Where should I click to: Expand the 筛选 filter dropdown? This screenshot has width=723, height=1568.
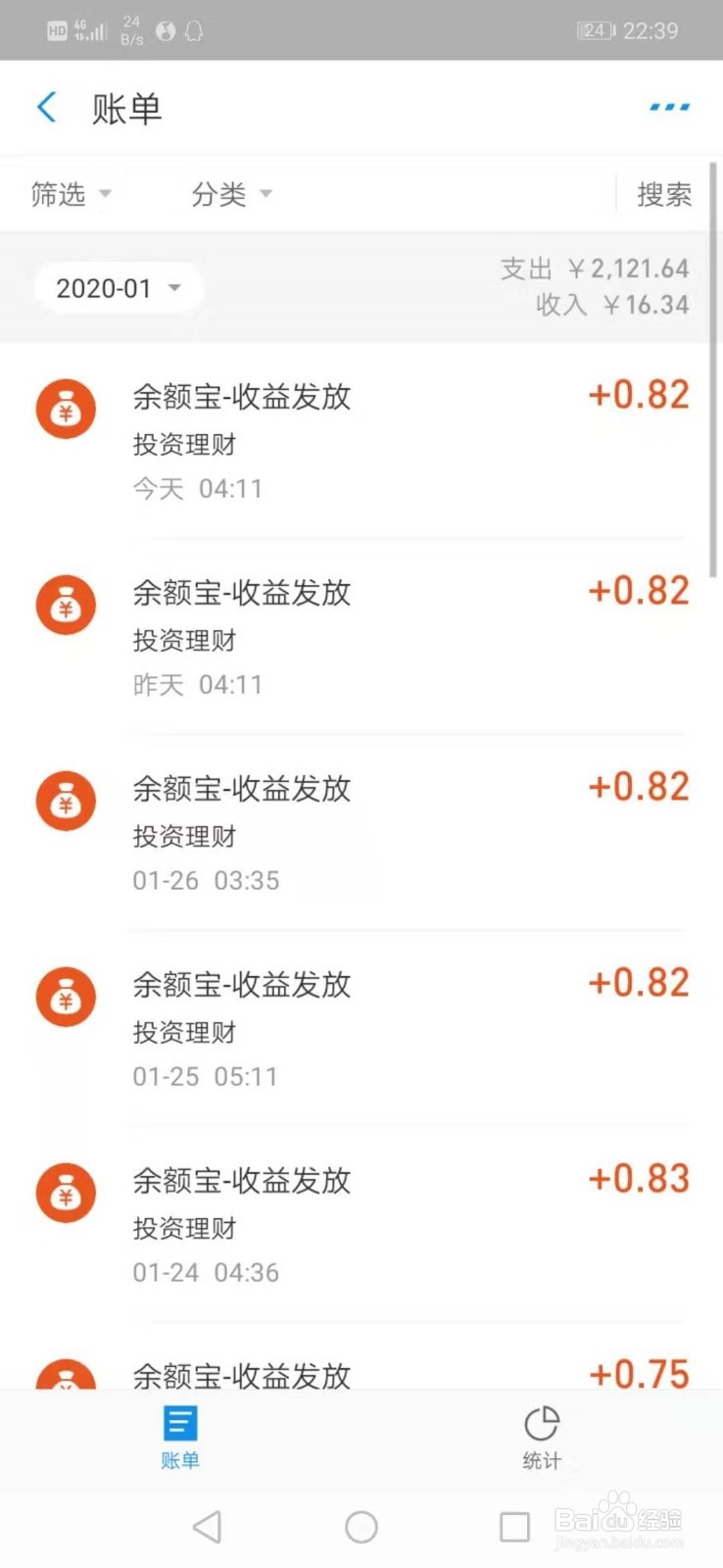(71, 194)
